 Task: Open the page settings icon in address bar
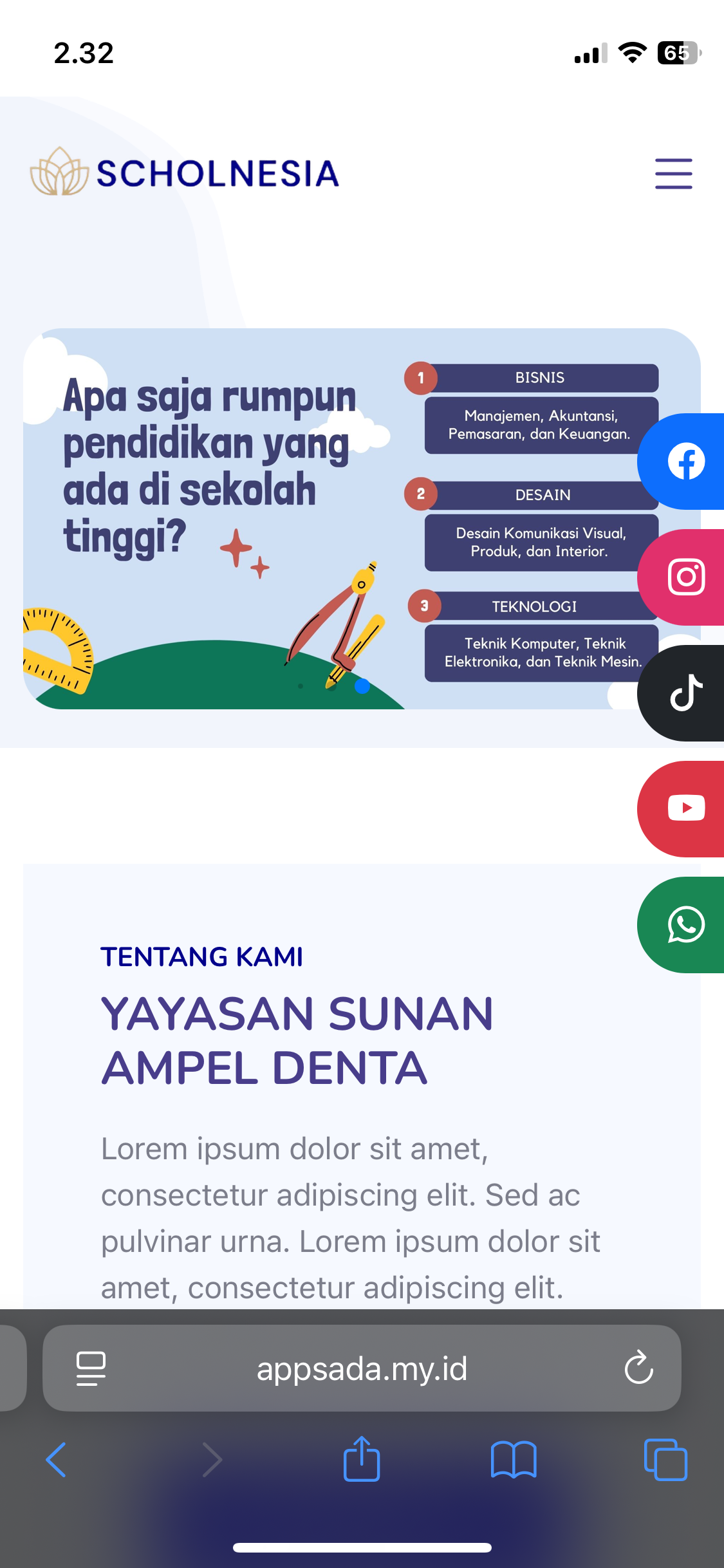pyautogui.click(x=91, y=1368)
